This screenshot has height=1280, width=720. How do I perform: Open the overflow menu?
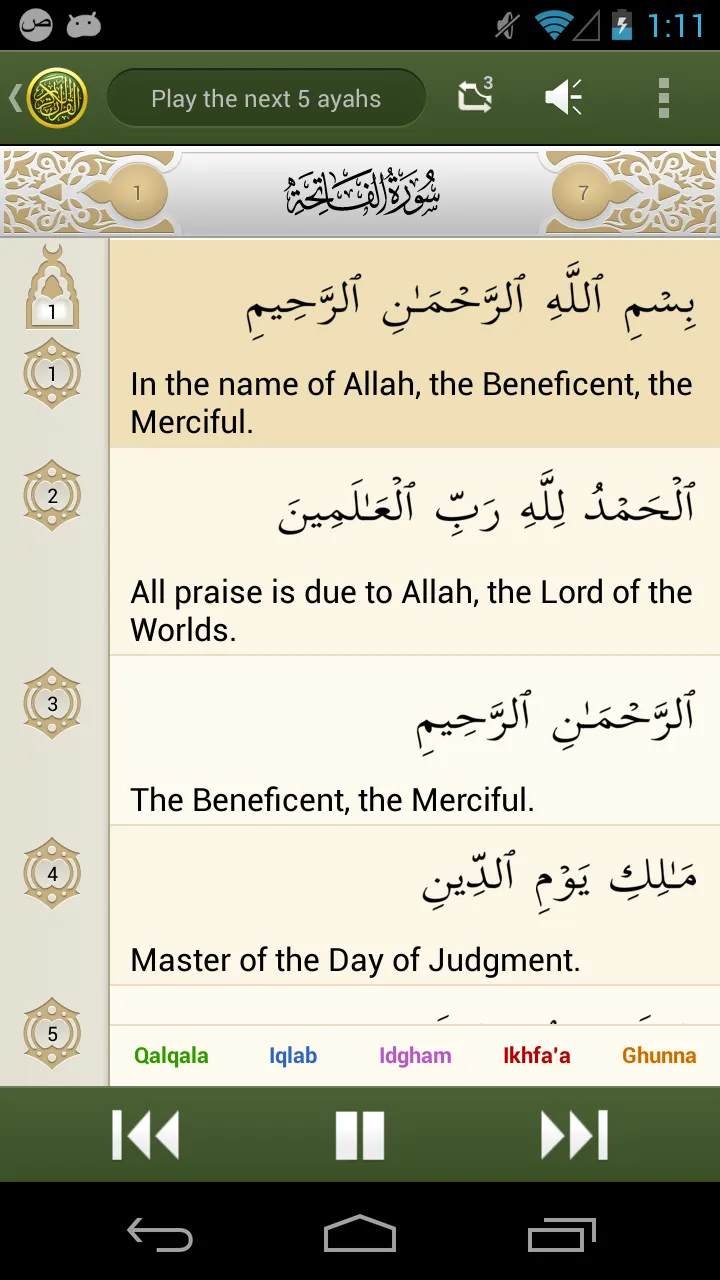click(x=663, y=97)
